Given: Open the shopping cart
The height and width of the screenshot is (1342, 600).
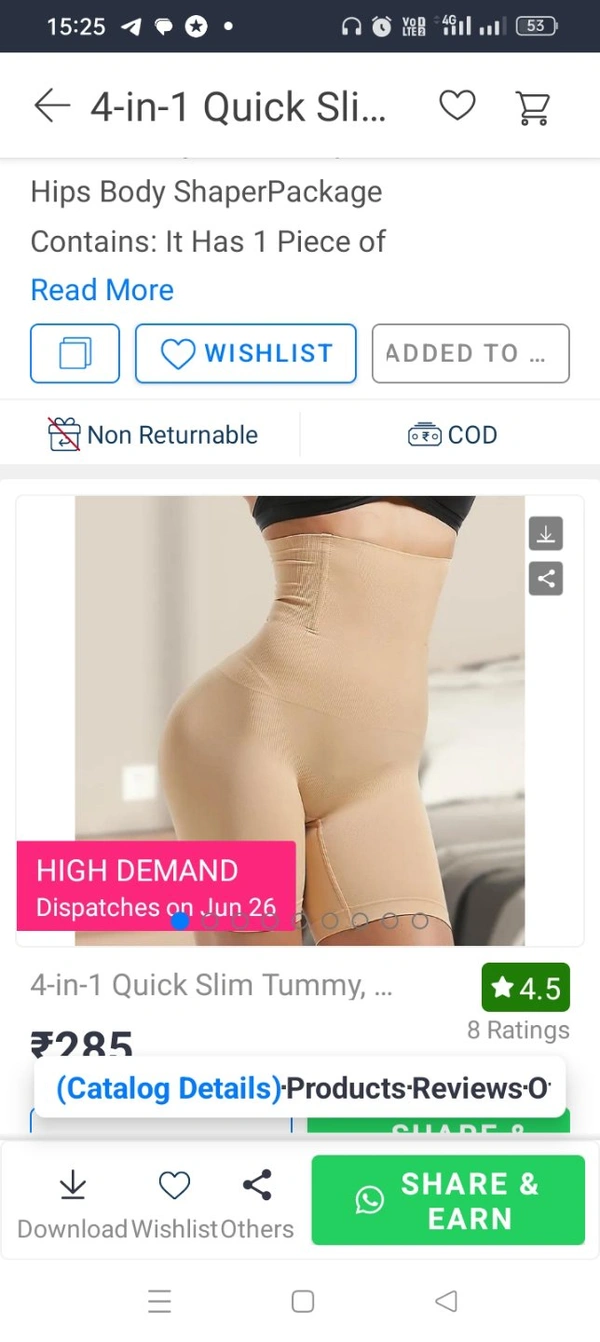Looking at the screenshot, I should (x=533, y=106).
